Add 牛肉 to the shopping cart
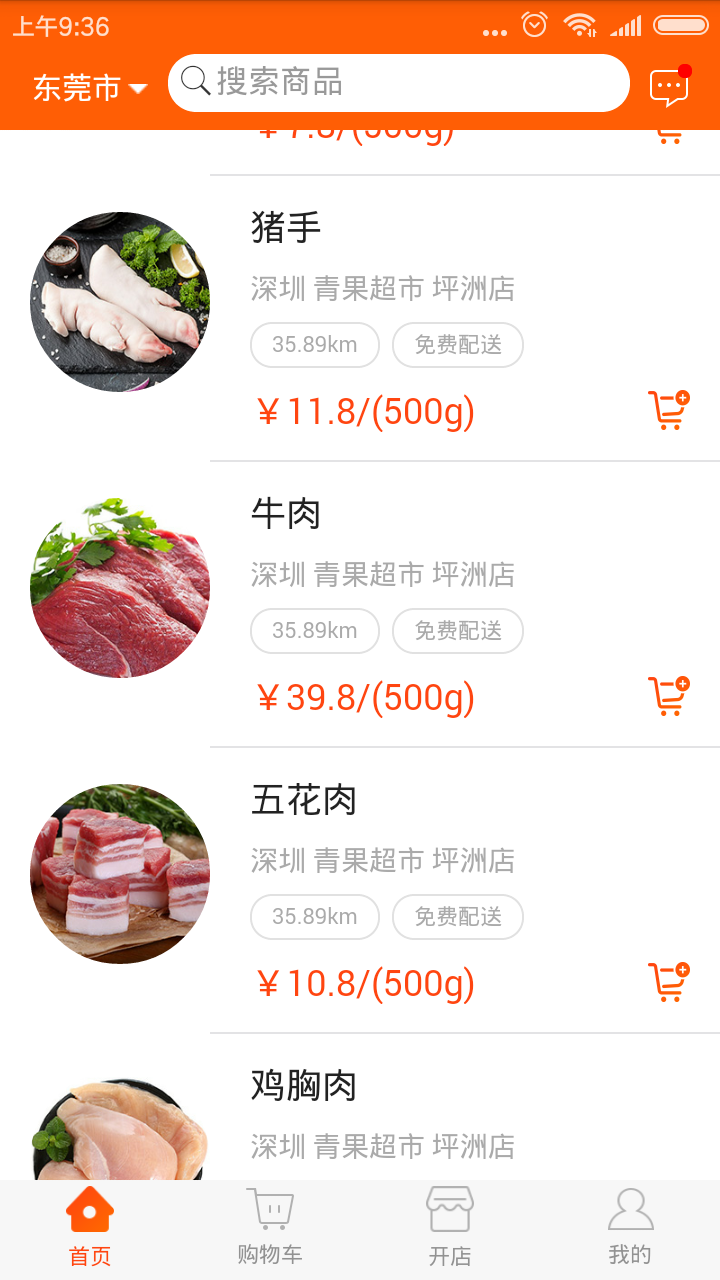Screen dimensions: 720x1280 (668, 697)
